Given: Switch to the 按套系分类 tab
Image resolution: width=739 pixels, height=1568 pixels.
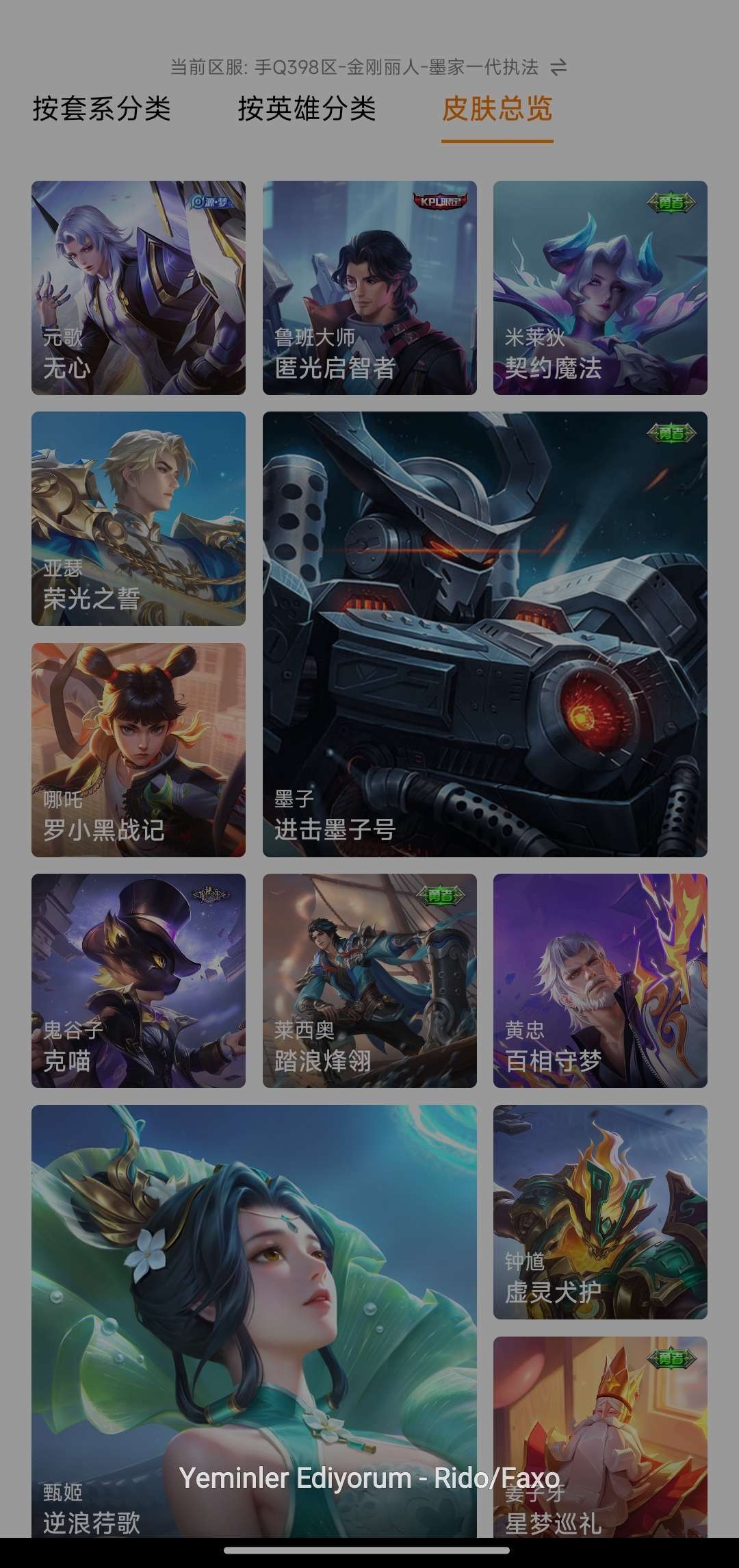Looking at the screenshot, I should [101, 108].
